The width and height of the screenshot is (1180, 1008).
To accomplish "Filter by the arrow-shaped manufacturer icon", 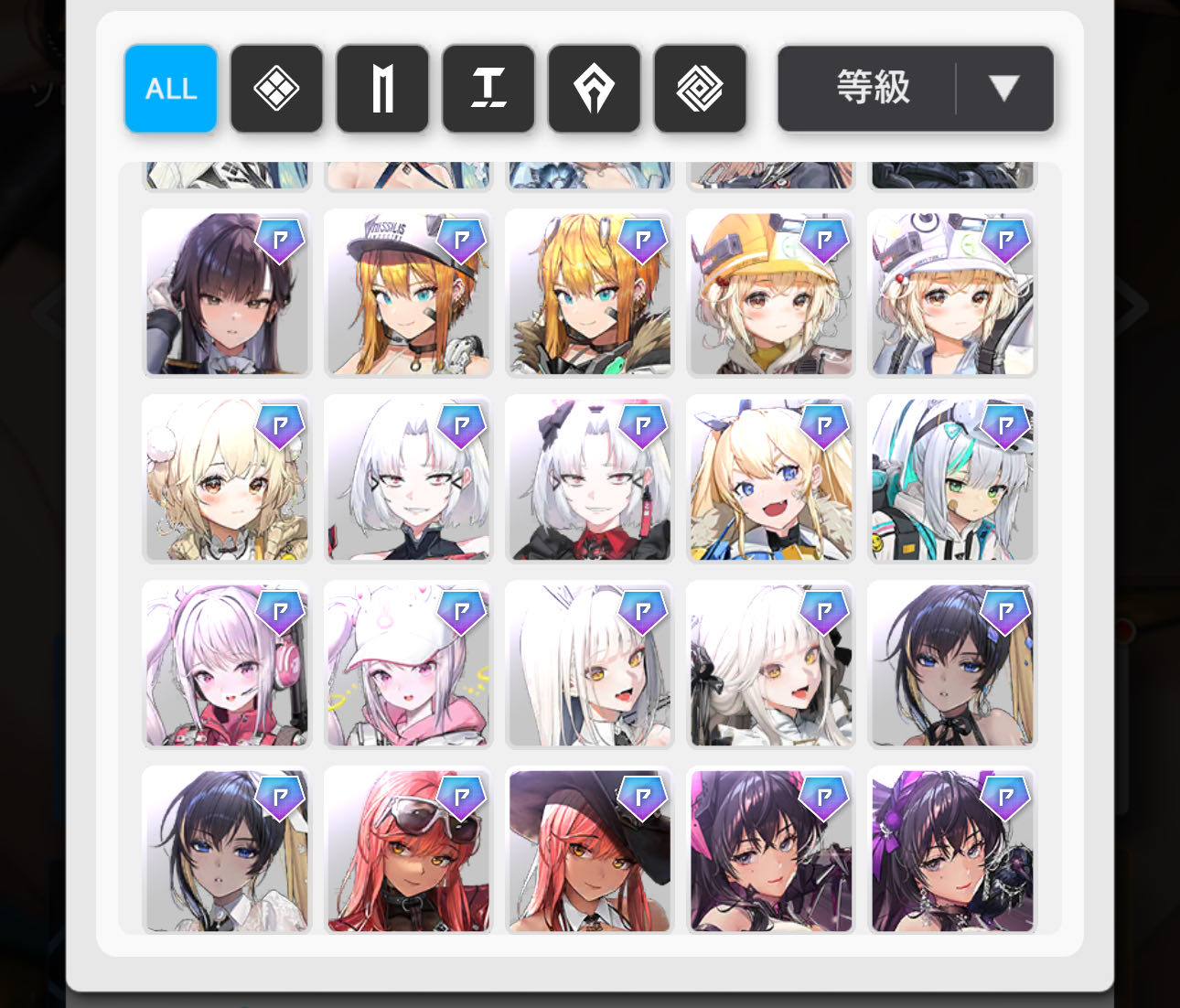I will pyautogui.click(x=594, y=89).
